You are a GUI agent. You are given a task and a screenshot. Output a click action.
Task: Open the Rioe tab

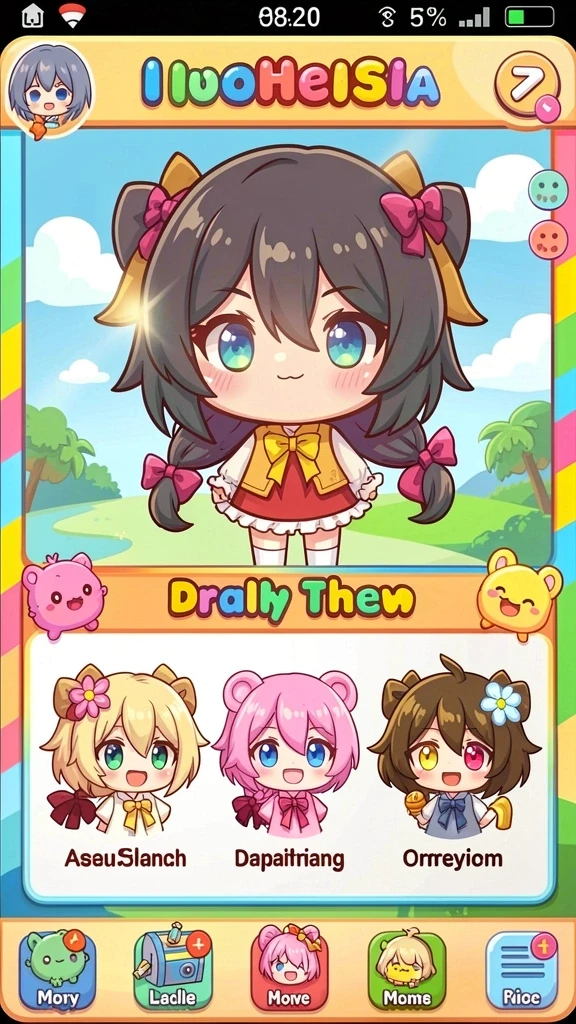pos(522,971)
